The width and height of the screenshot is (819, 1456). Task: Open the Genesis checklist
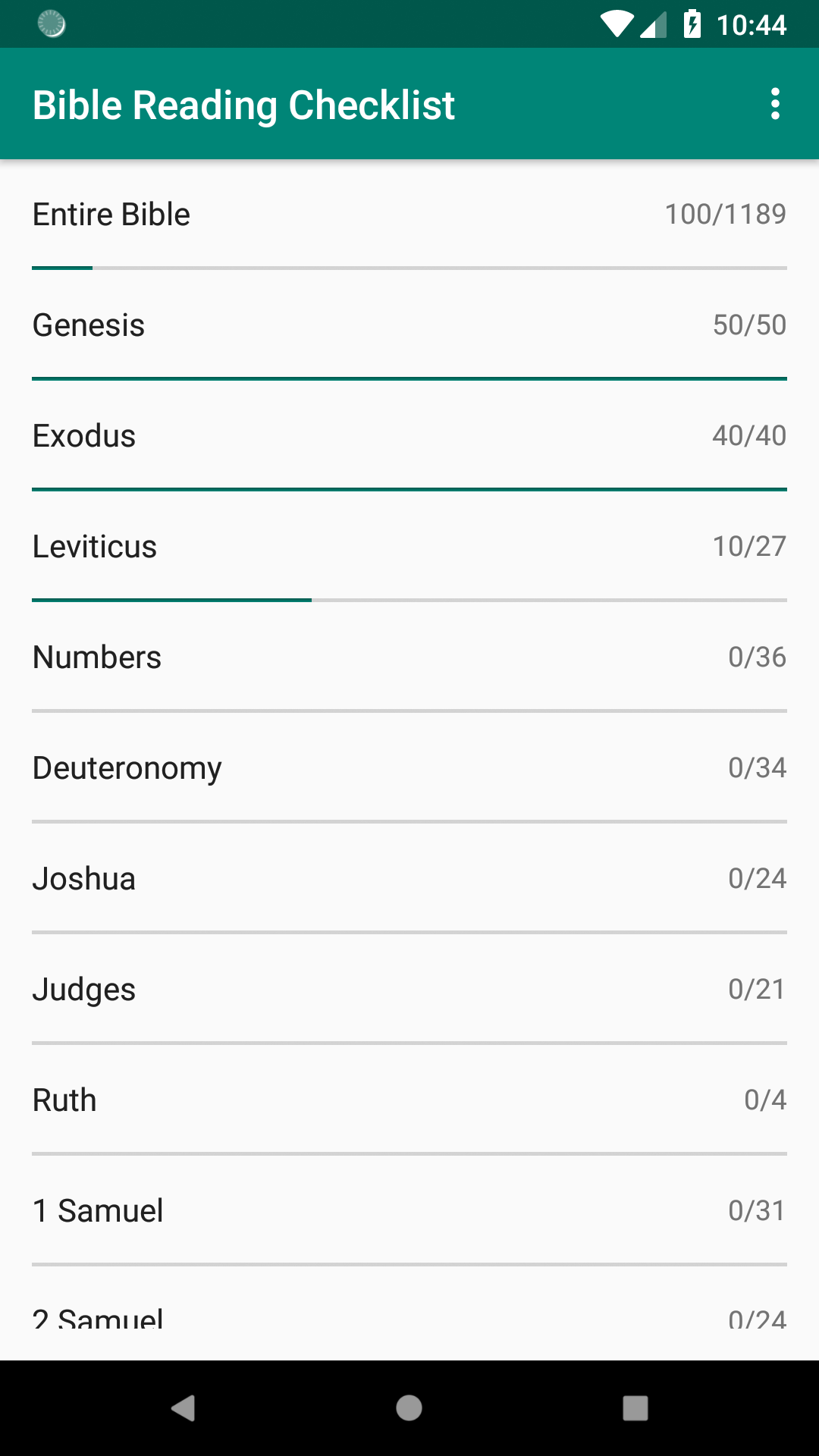point(409,326)
